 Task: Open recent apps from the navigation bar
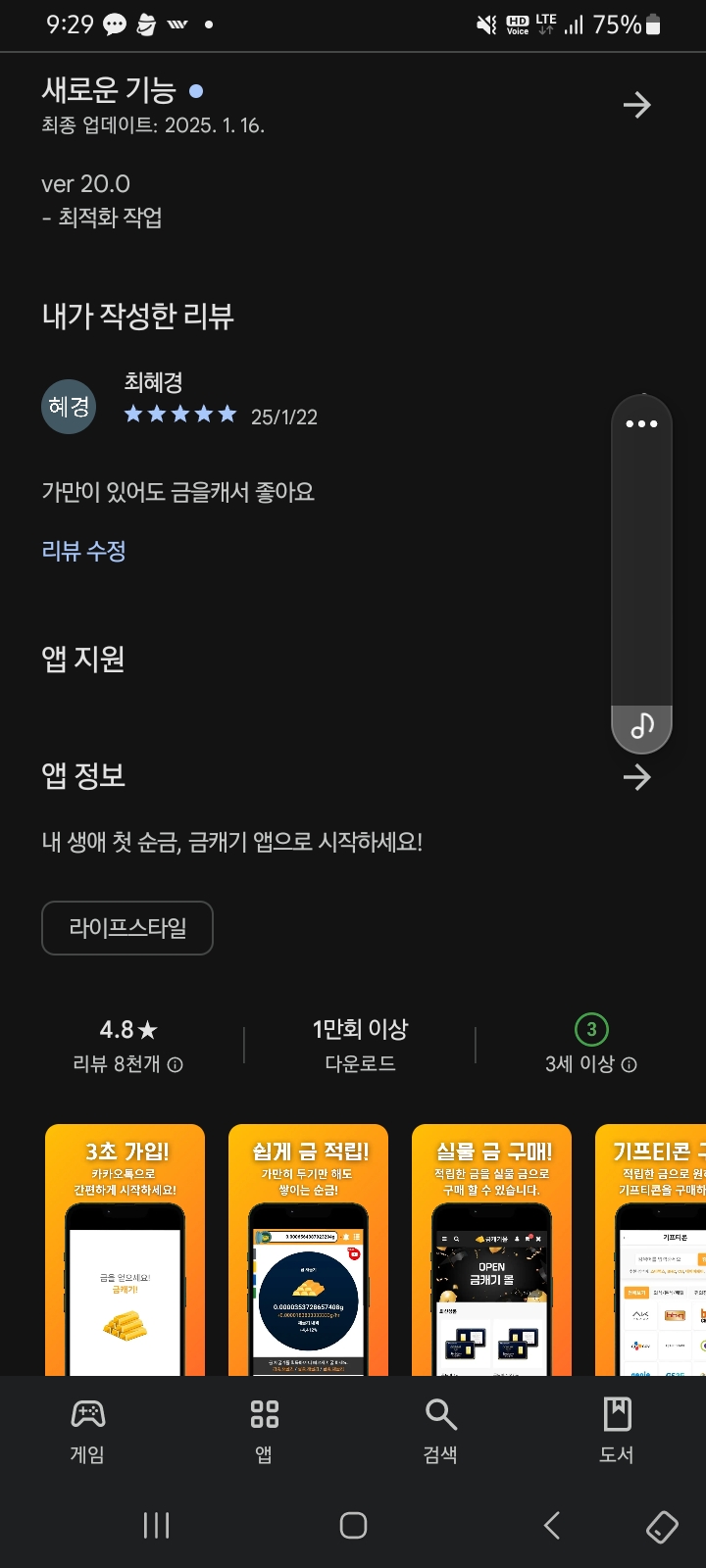click(x=157, y=1525)
